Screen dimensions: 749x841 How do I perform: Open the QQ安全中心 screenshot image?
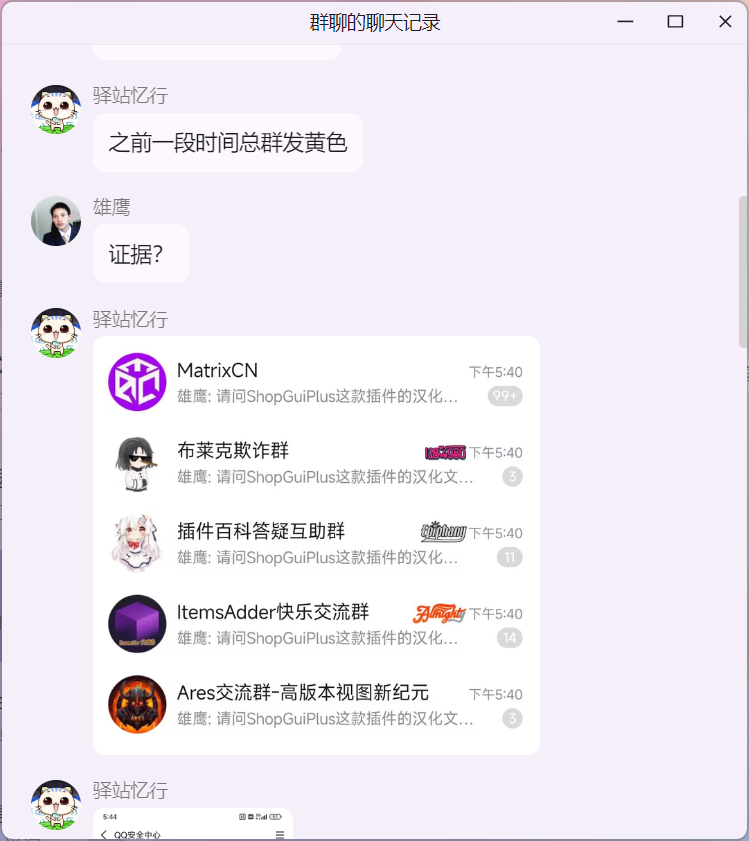(x=193, y=824)
